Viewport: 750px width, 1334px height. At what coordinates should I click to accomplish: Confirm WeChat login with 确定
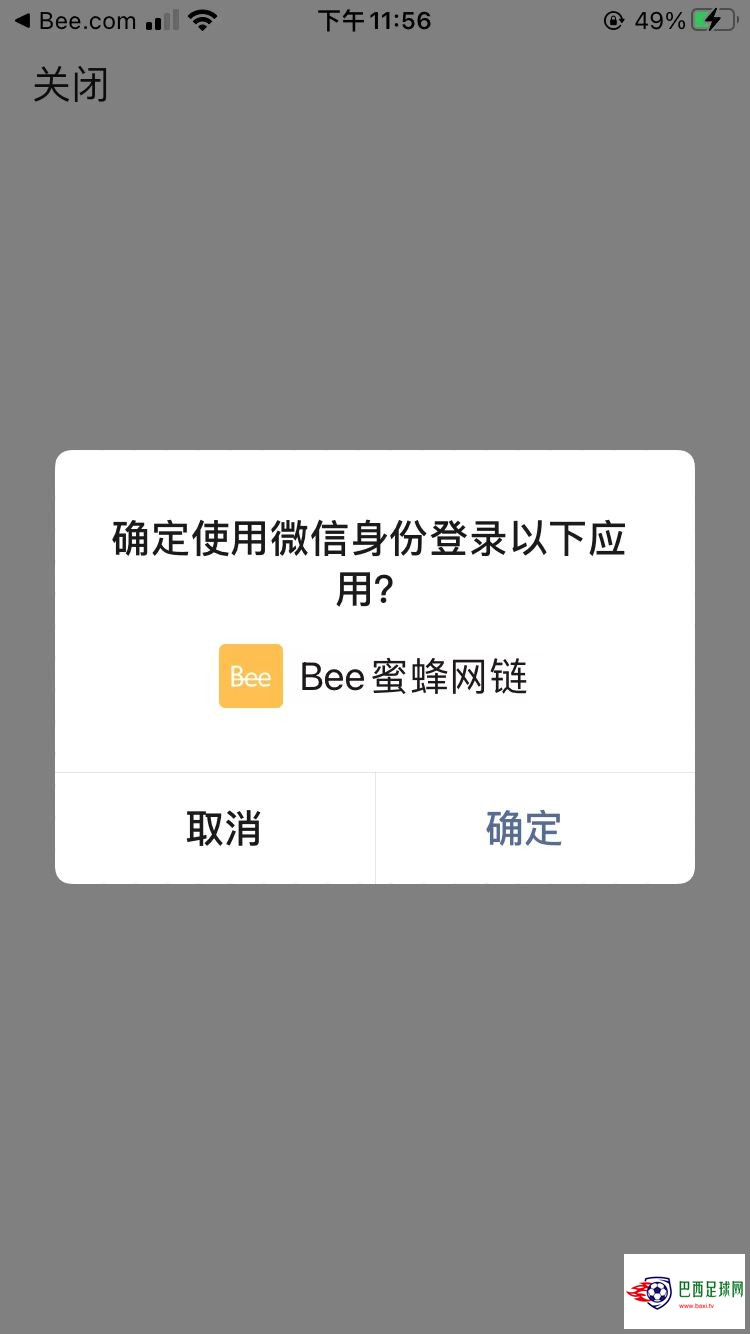524,829
